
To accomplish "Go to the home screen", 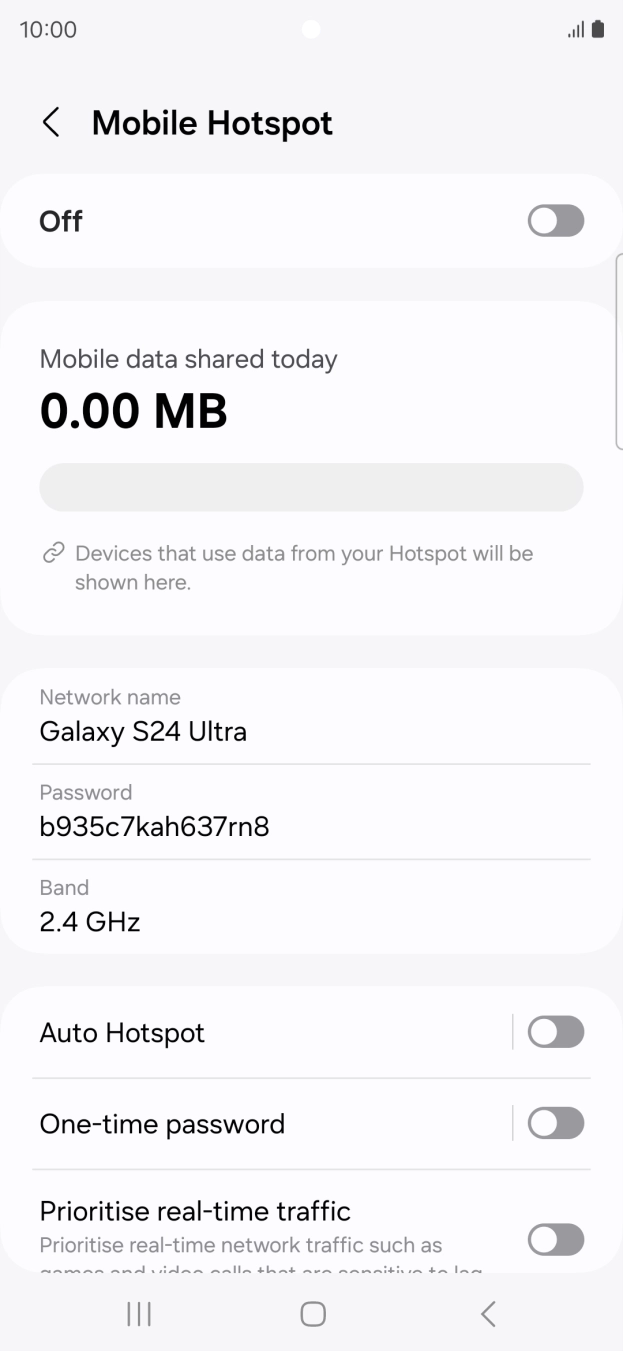I will point(313,1314).
